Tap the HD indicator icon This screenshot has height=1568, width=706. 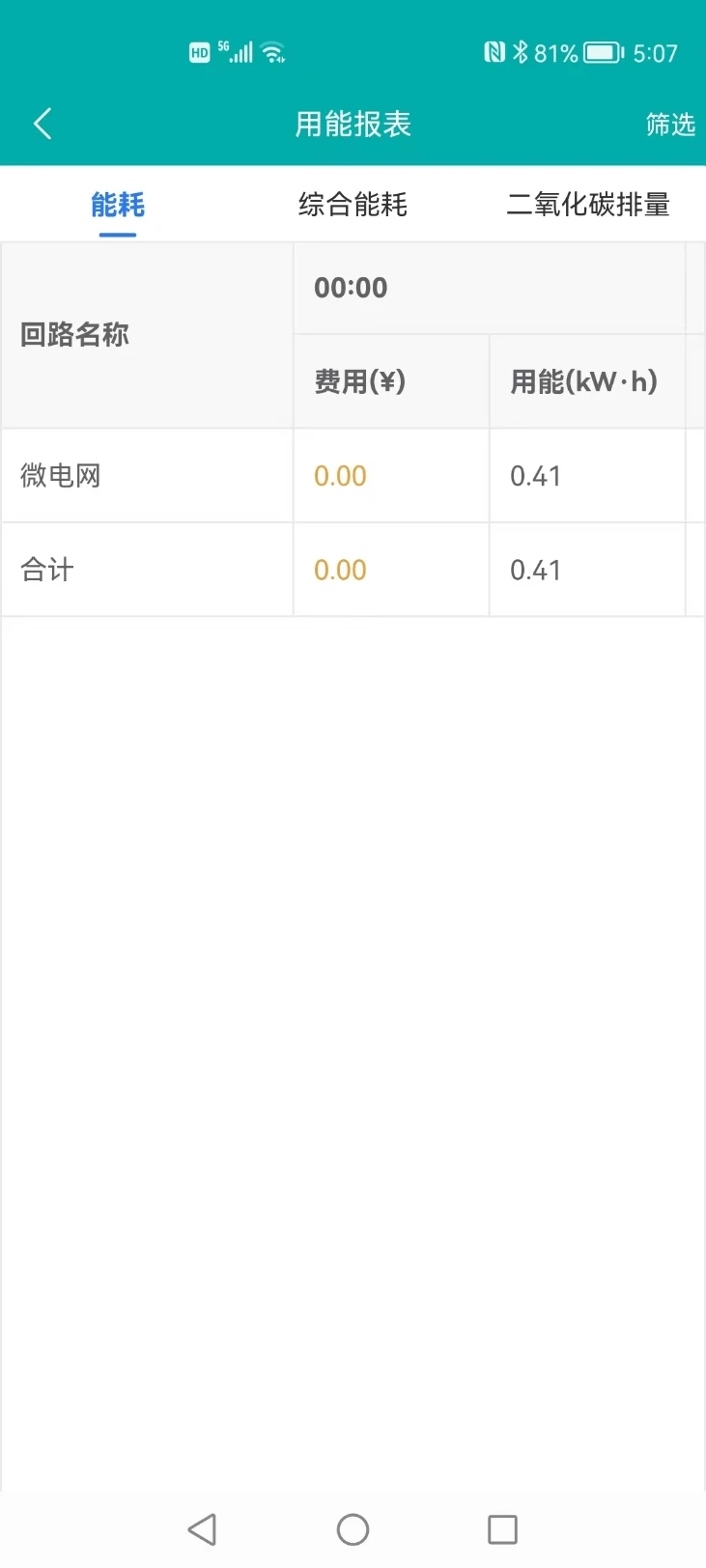[x=200, y=52]
